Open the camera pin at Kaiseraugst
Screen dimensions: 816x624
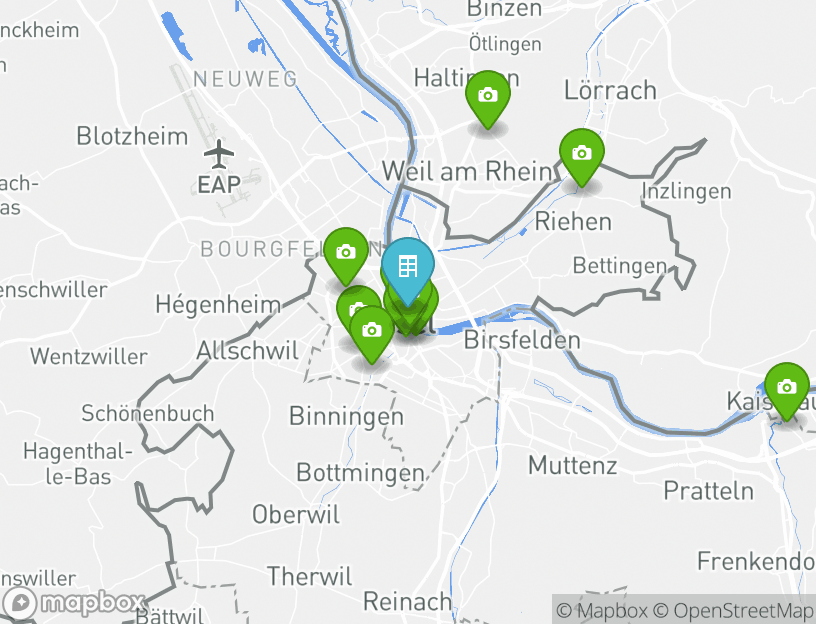[x=787, y=387]
